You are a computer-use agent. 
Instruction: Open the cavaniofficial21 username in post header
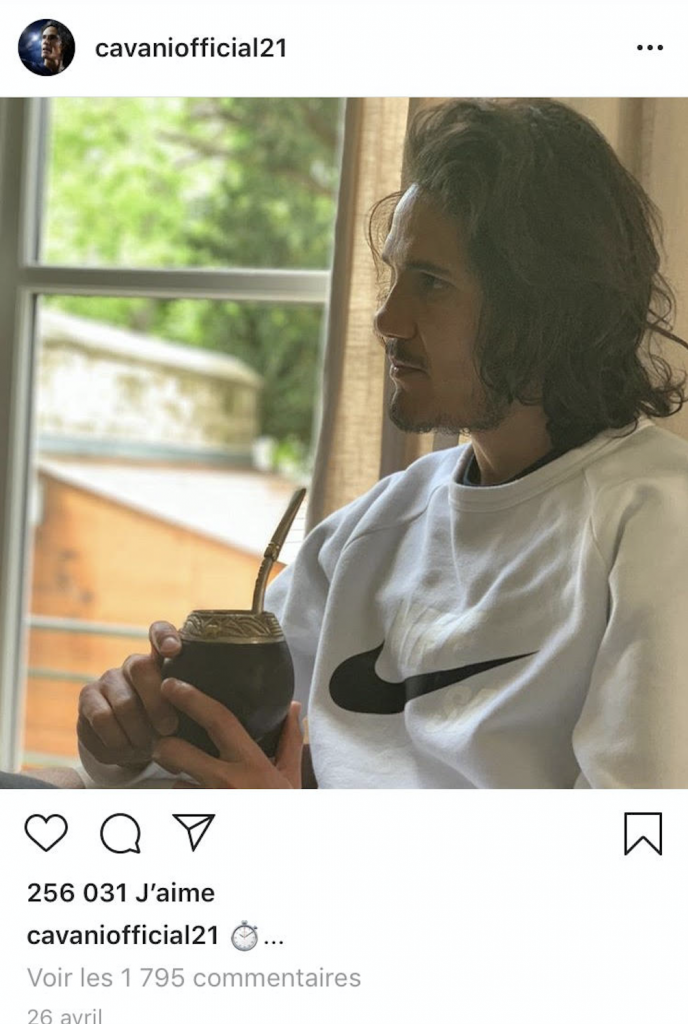[190, 48]
